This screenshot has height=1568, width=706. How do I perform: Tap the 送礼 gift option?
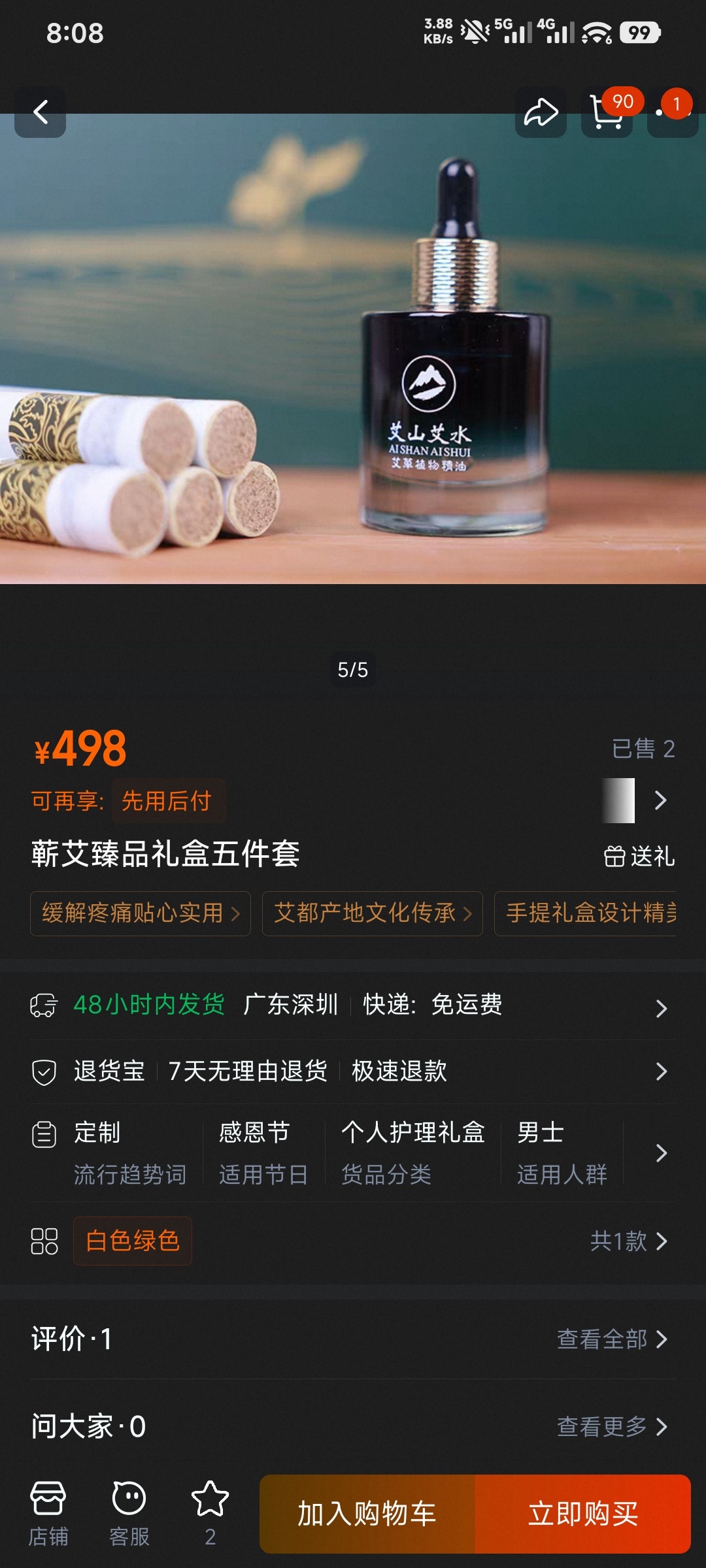tap(639, 856)
